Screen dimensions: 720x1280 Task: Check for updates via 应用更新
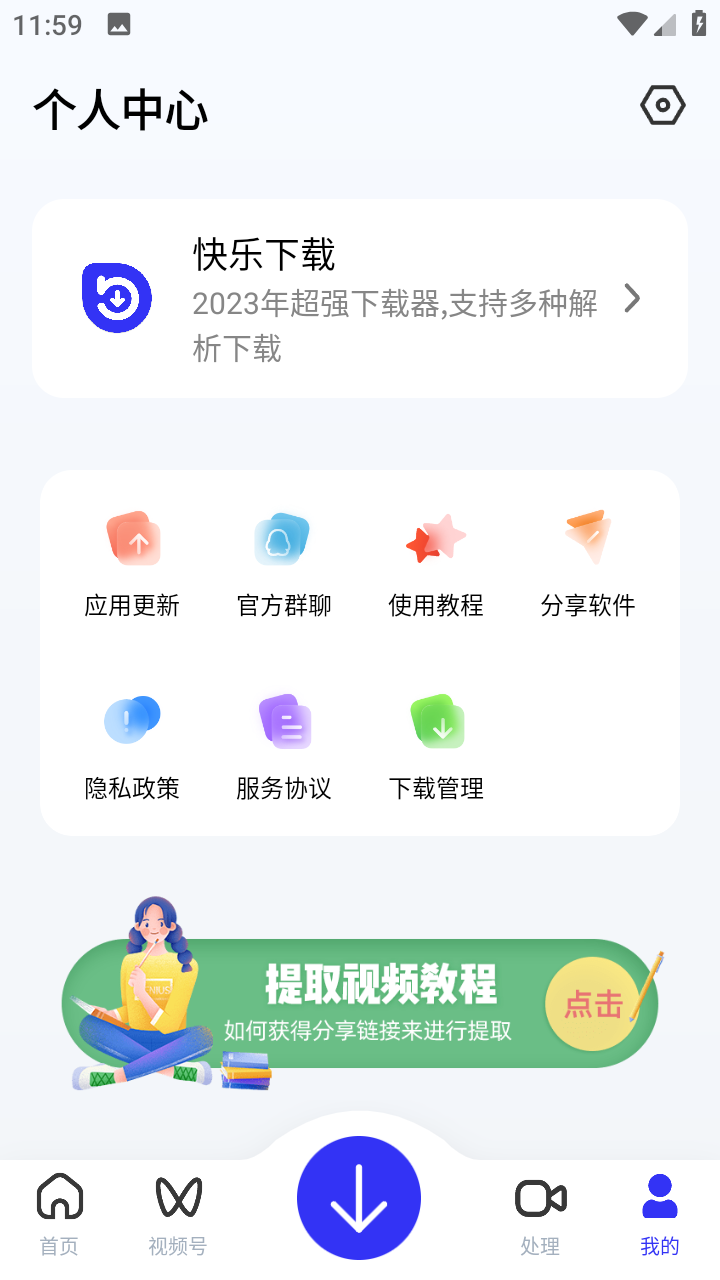pyautogui.click(x=132, y=564)
